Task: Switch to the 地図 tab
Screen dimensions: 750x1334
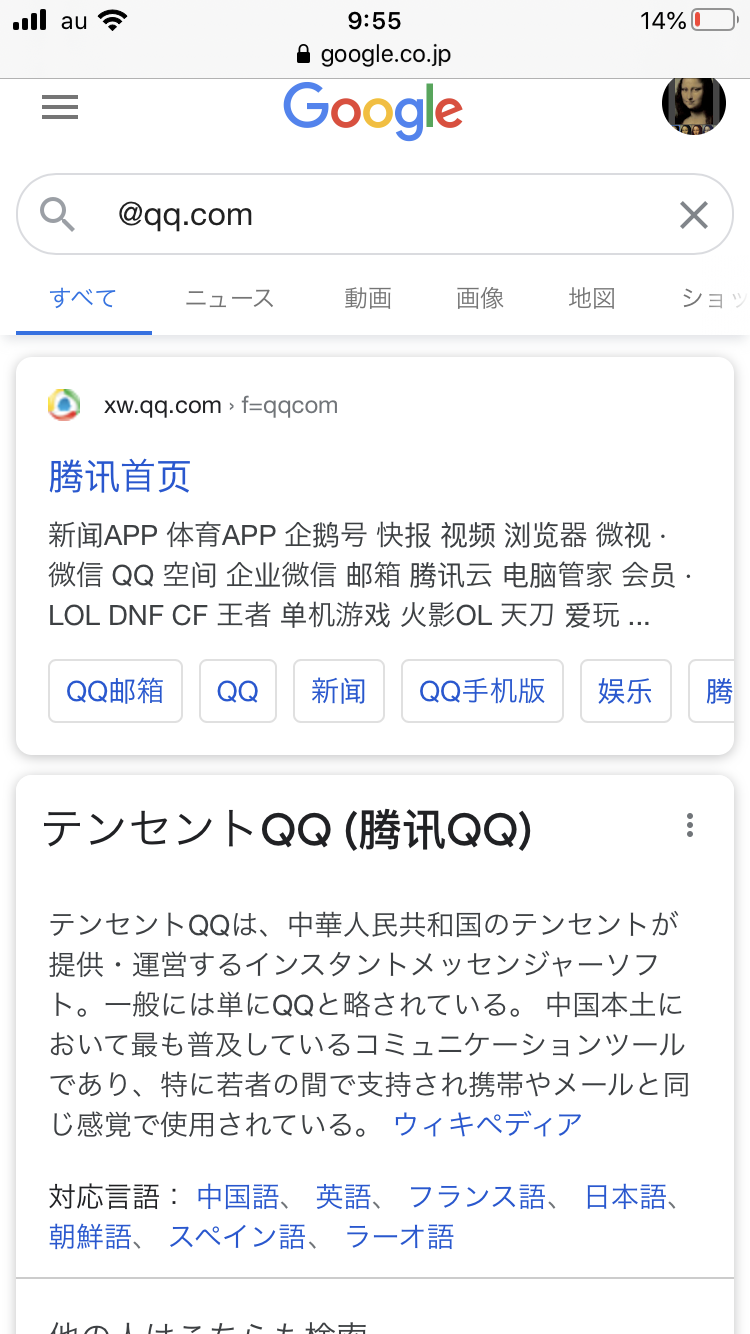Action: (x=592, y=298)
